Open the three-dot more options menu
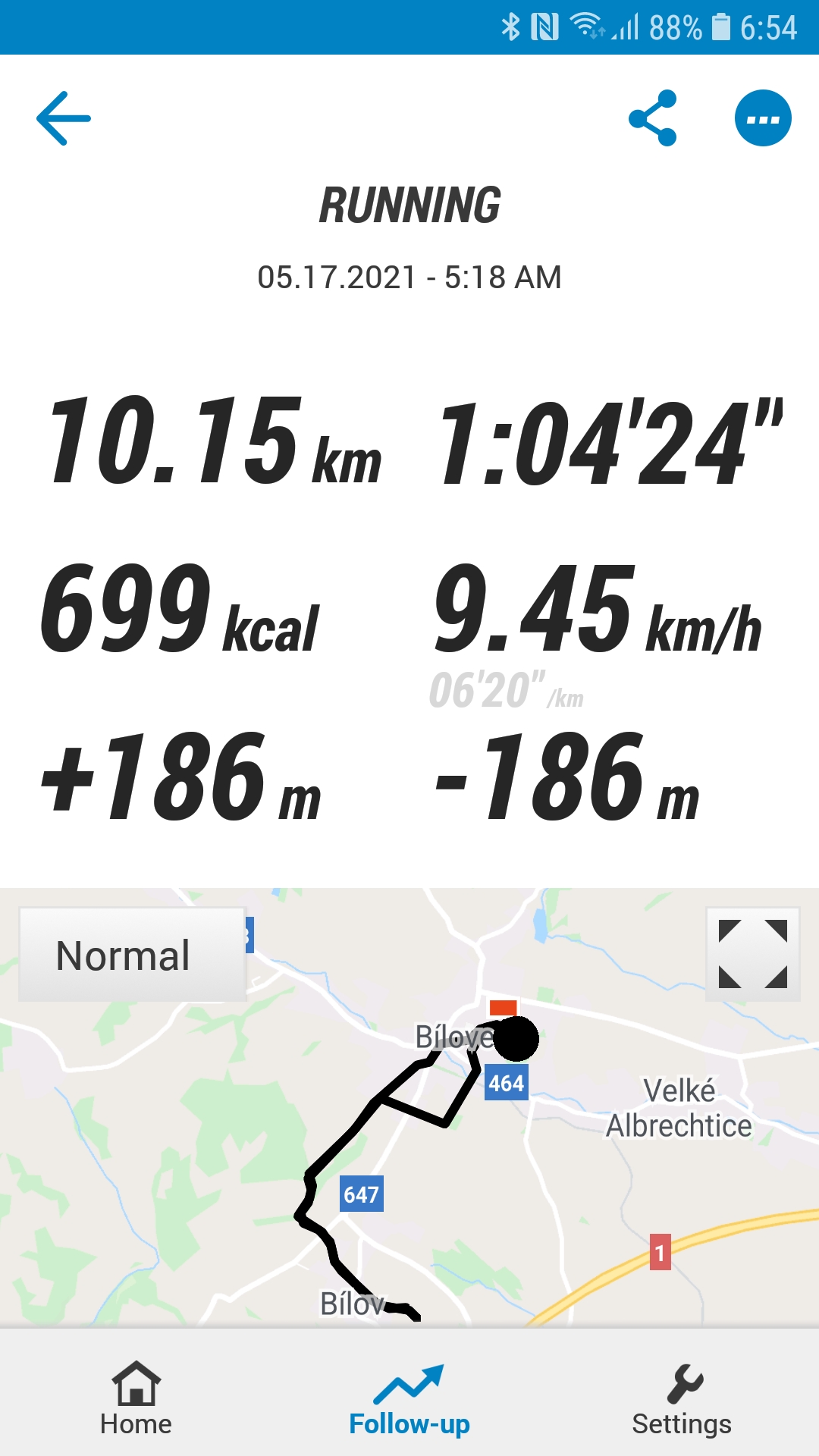Image resolution: width=819 pixels, height=1456 pixels. click(763, 118)
